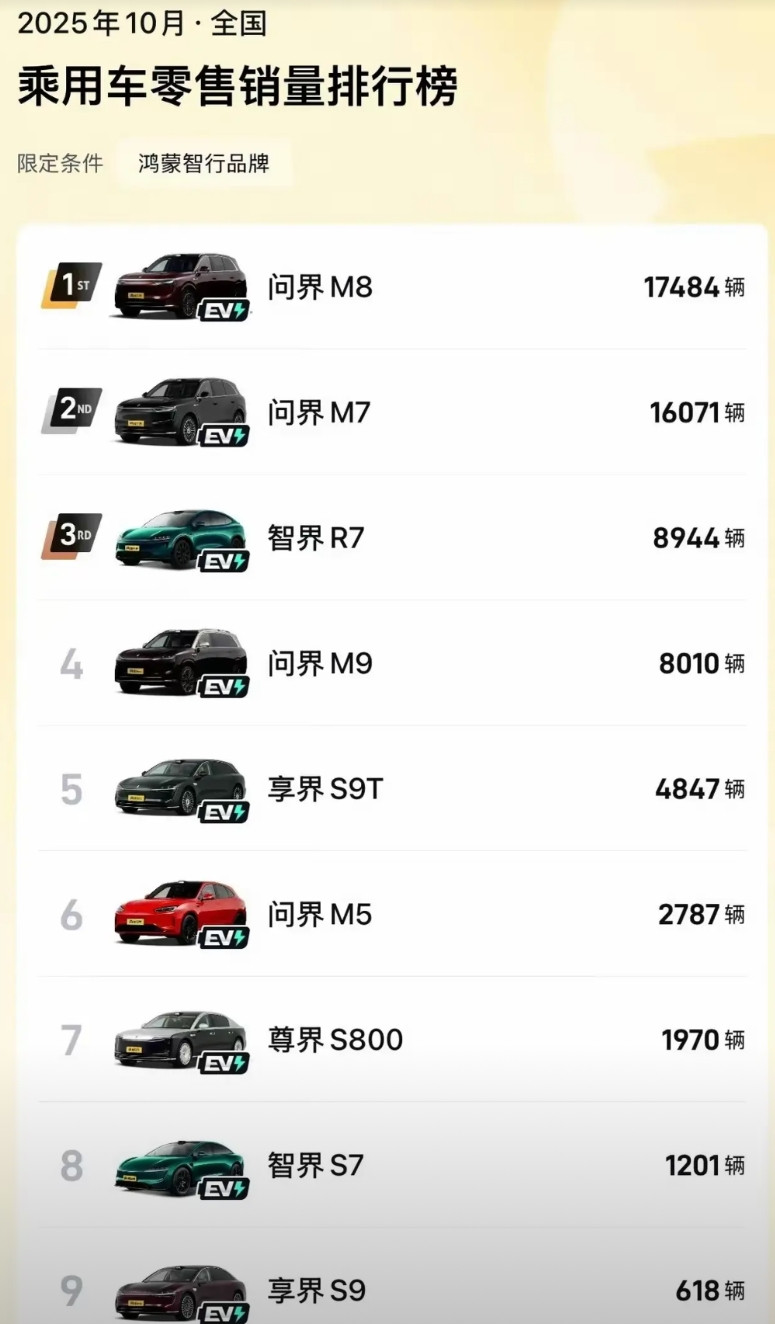Click the 8944 辆 sales figure

700,538
